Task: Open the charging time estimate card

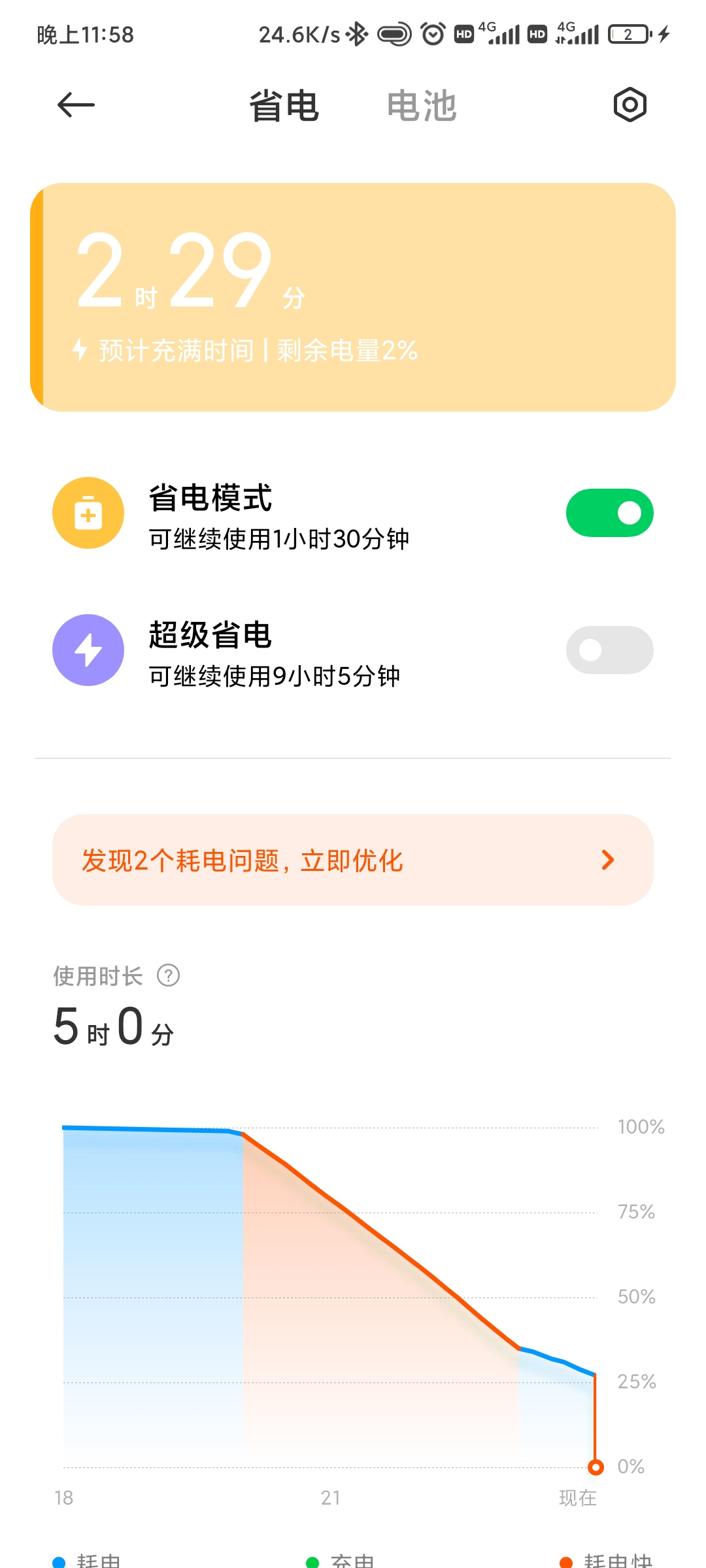Action: pyautogui.click(x=353, y=297)
